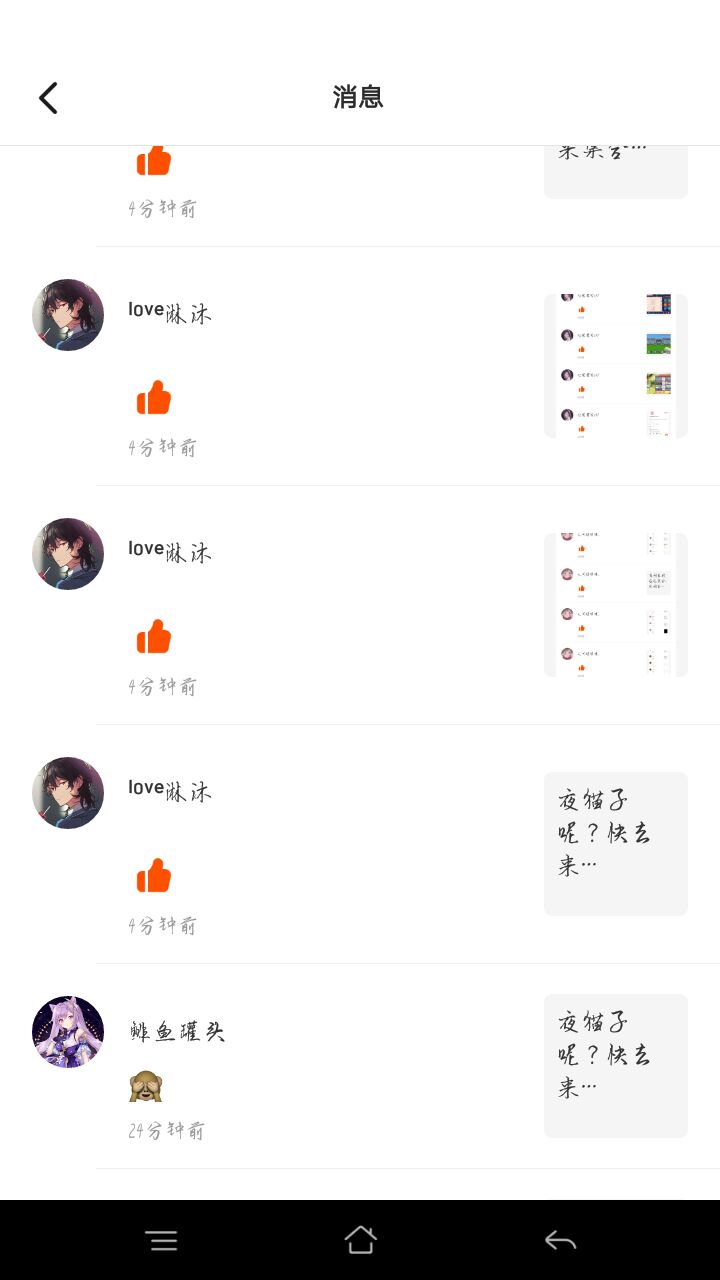View 鲱鱼罐头's profile avatar

pos(68,1032)
